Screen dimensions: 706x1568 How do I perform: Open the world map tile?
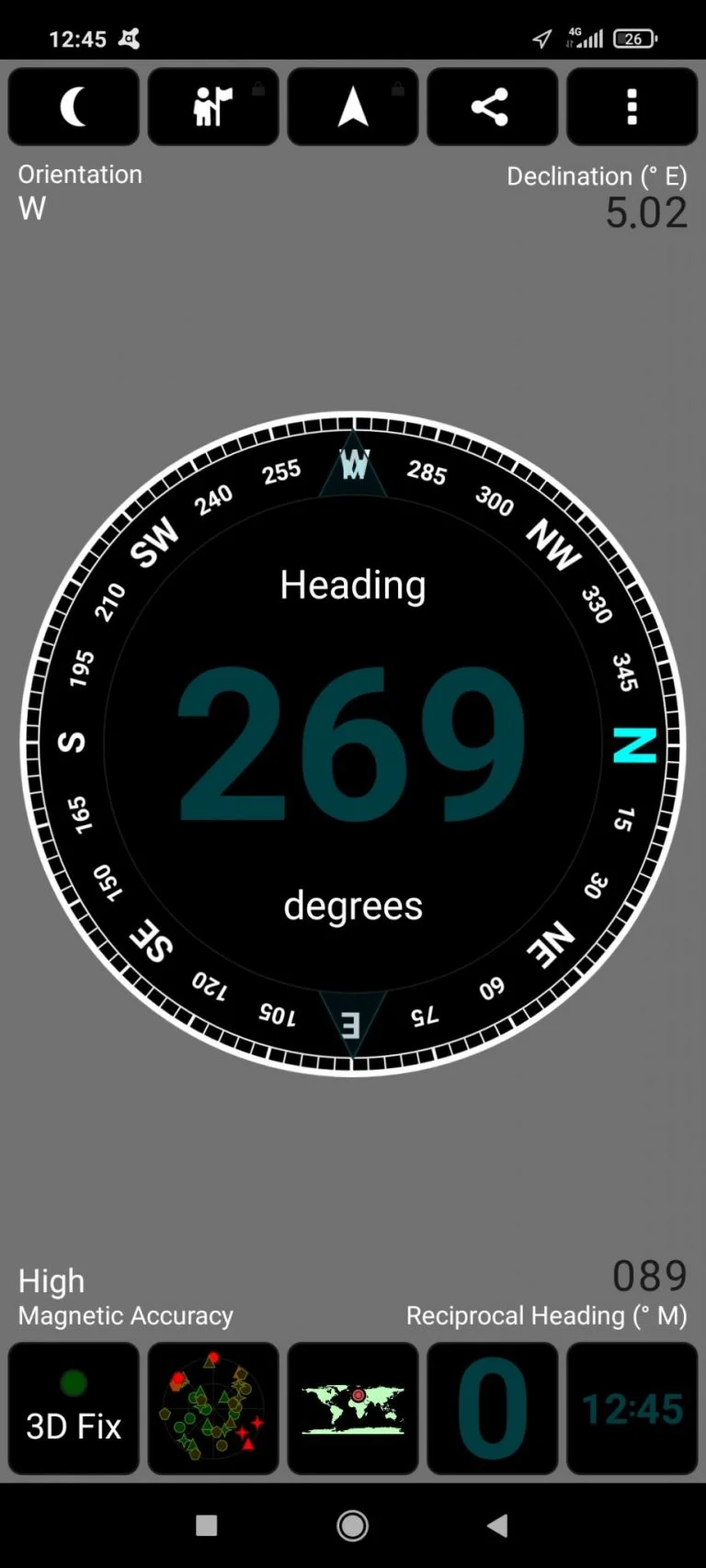click(x=353, y=1408)
